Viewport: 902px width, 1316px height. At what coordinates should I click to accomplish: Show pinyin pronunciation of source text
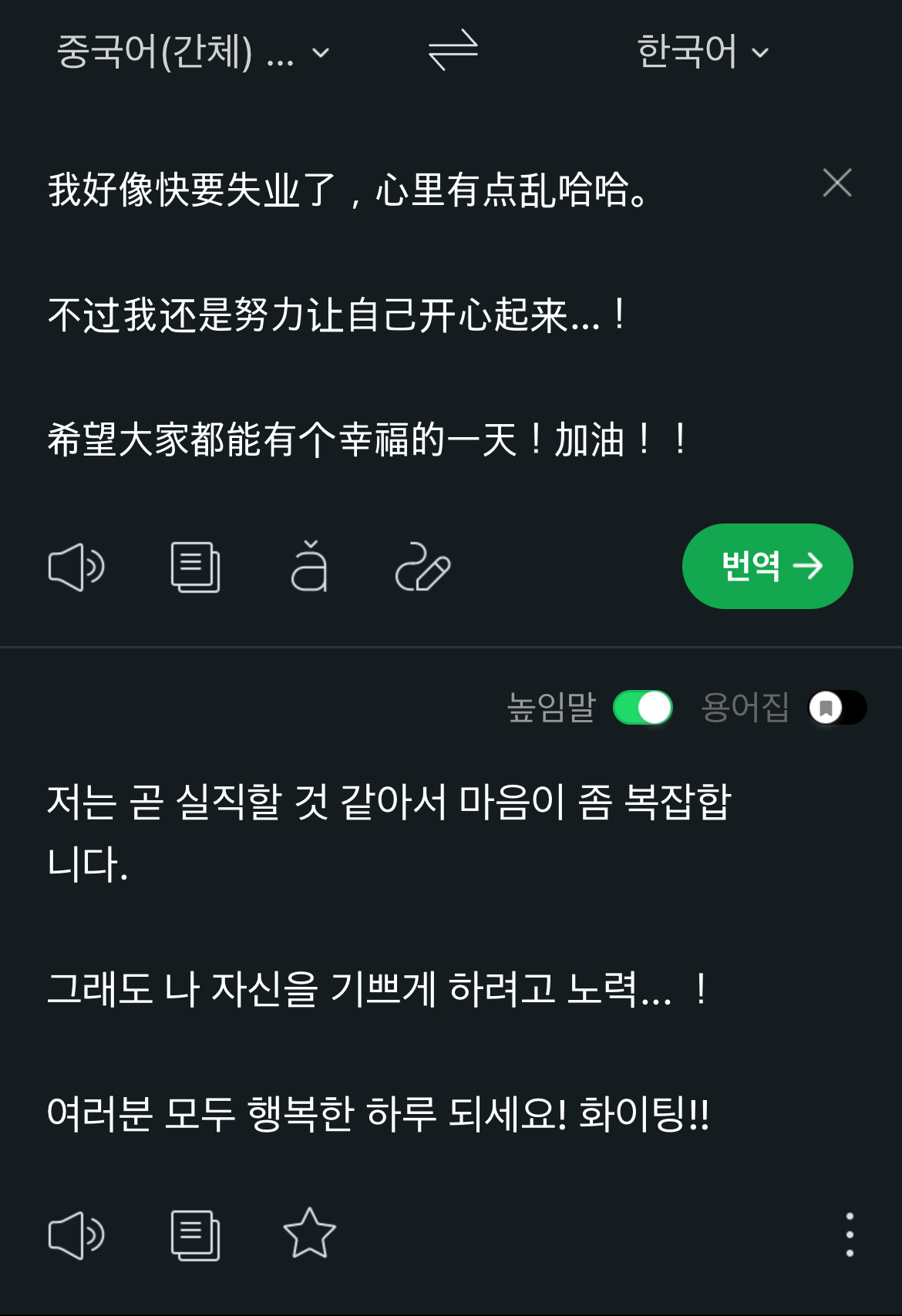pyautogui.click(x=308, y=567)
